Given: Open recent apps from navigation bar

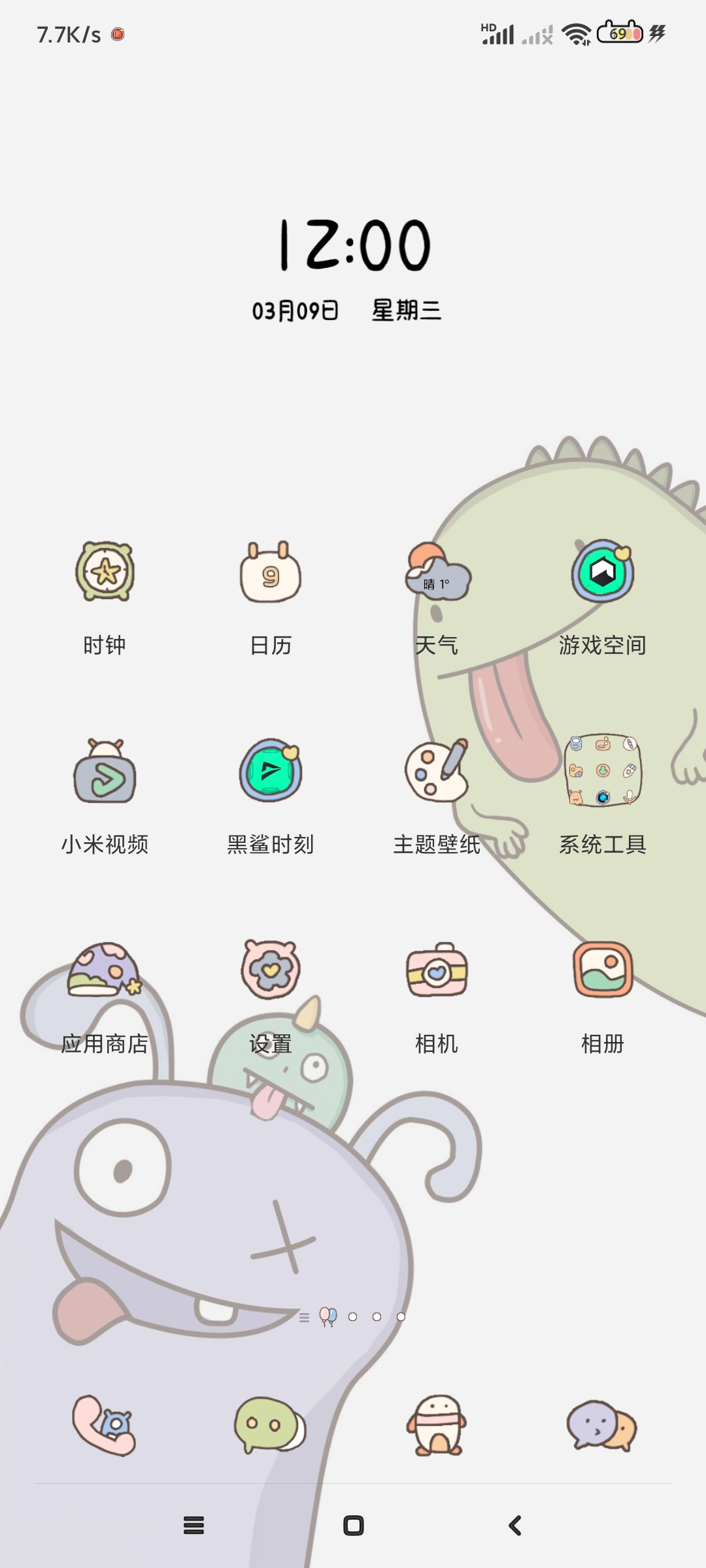Looking at the screenshot, I should pos(193,1526).
